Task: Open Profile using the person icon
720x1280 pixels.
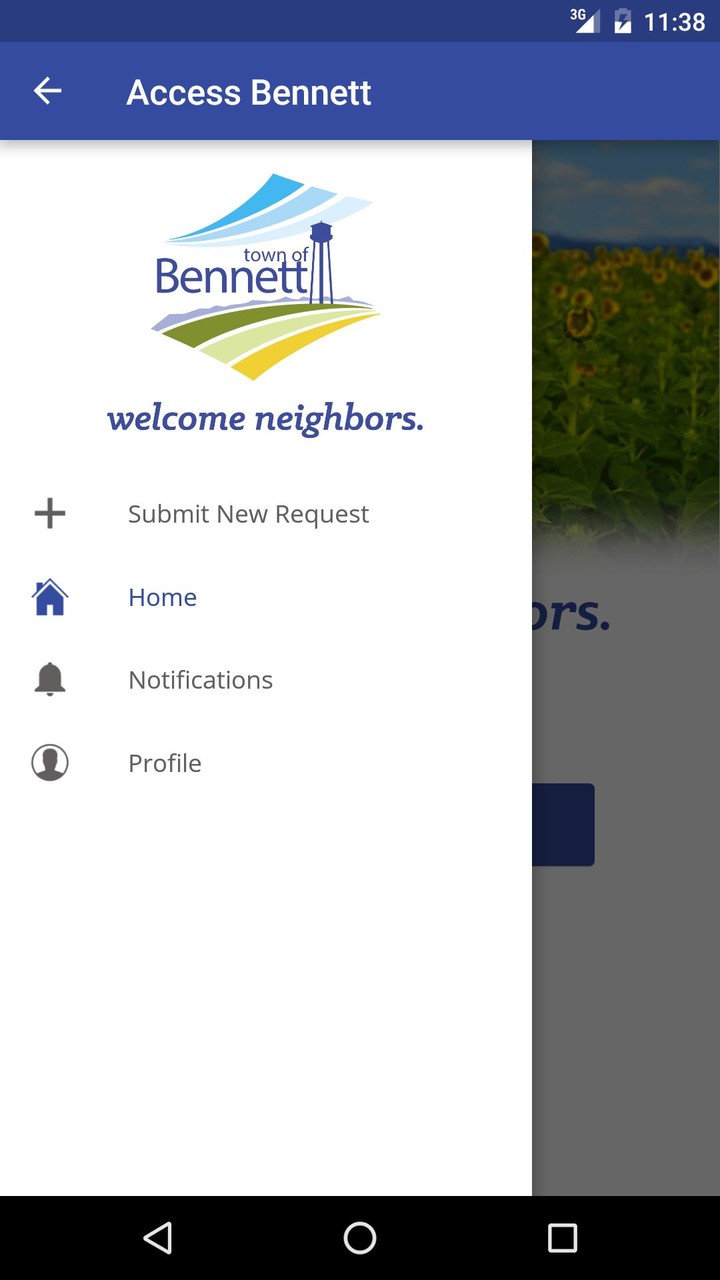Action: 49,762
